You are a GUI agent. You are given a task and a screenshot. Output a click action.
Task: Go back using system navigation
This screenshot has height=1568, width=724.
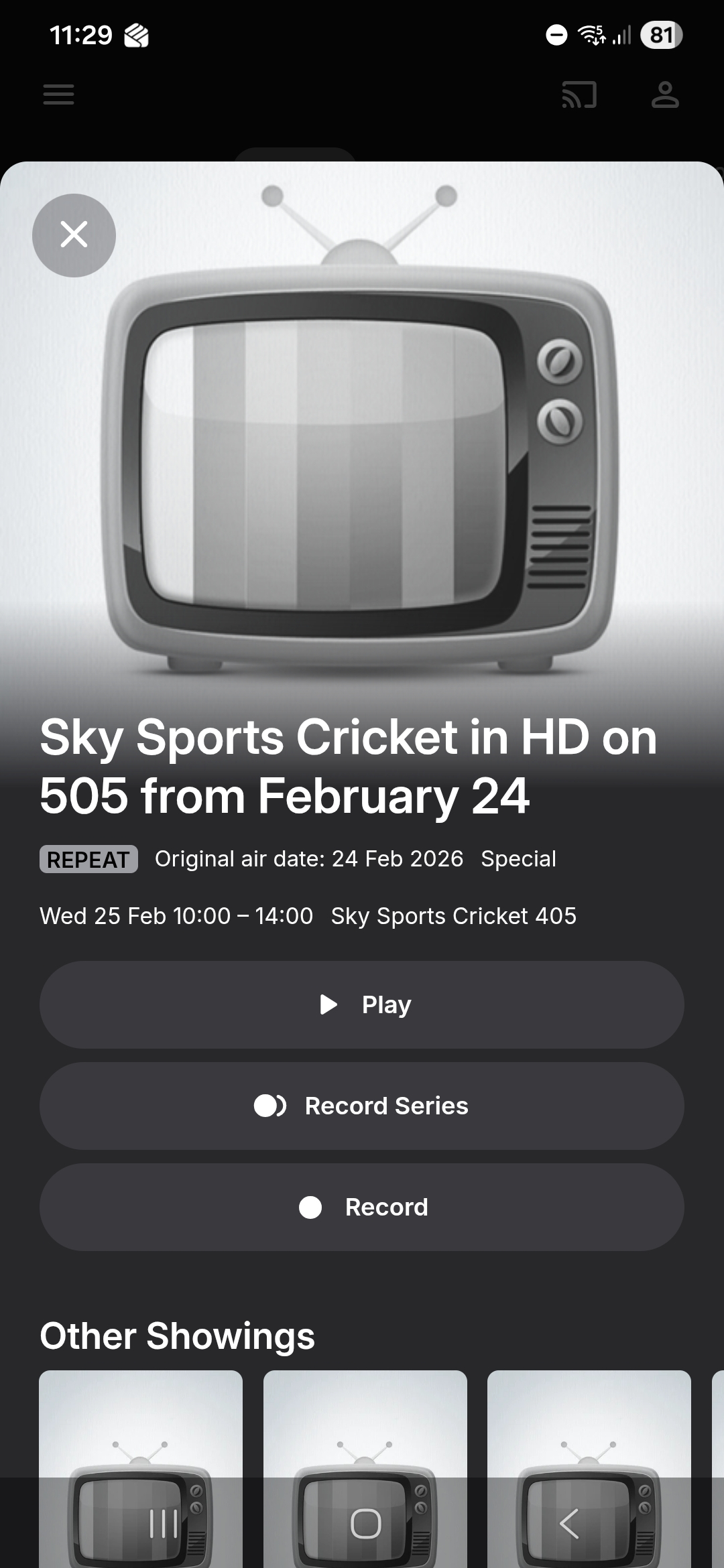568,1524
